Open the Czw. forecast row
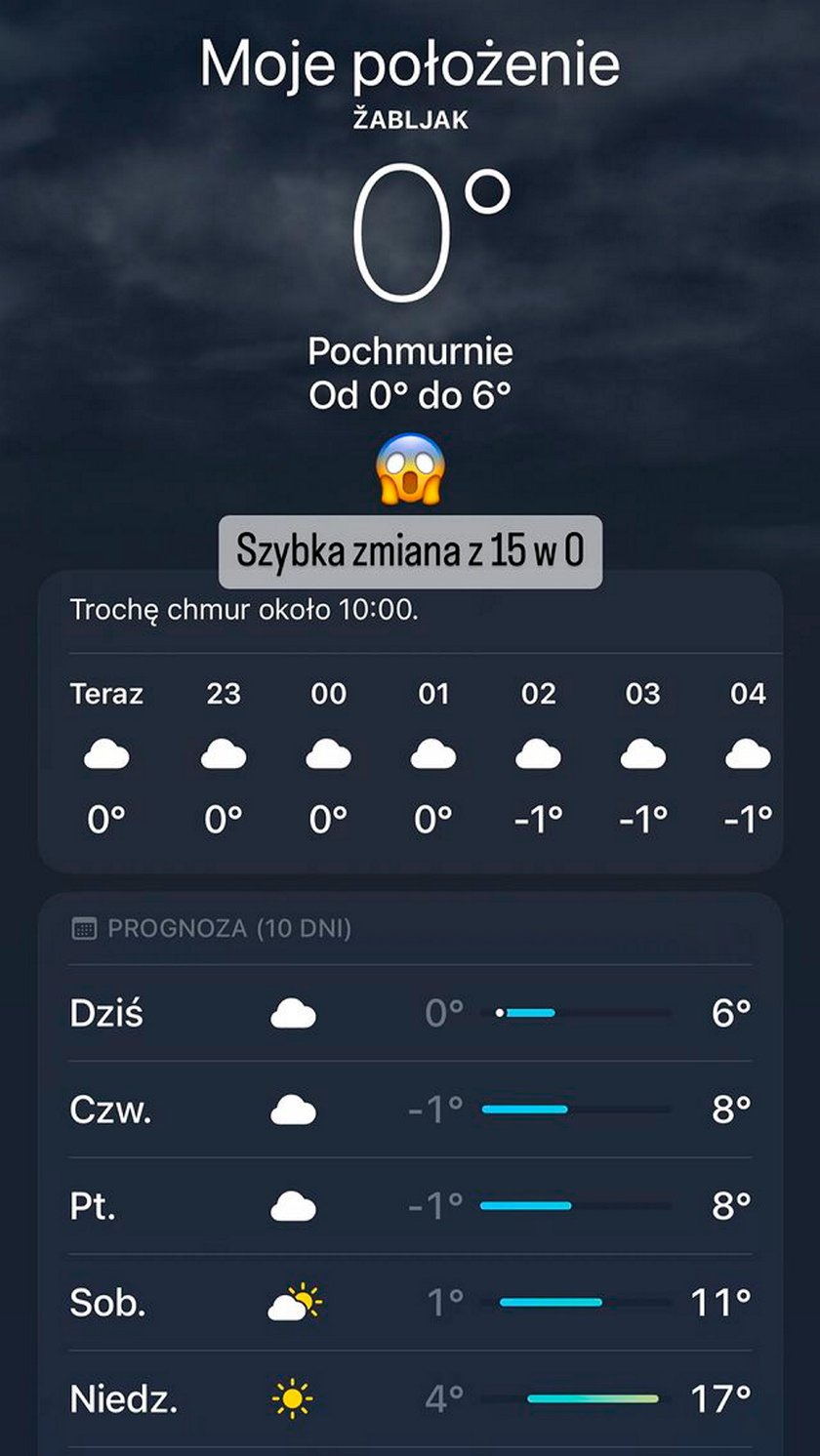The image size is (820, 1456). pos(410,1110)
